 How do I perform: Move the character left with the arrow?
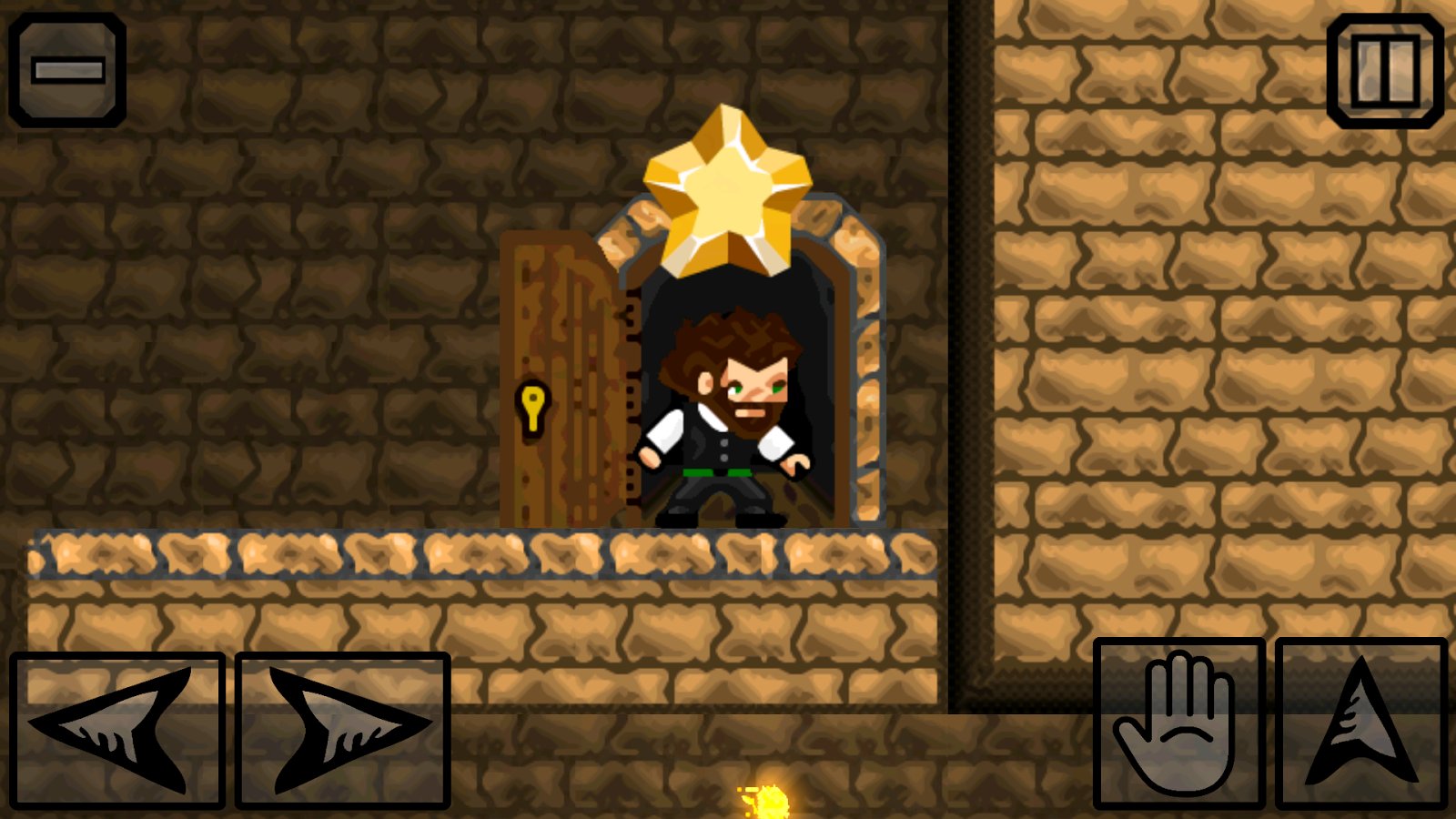(117, 730)
